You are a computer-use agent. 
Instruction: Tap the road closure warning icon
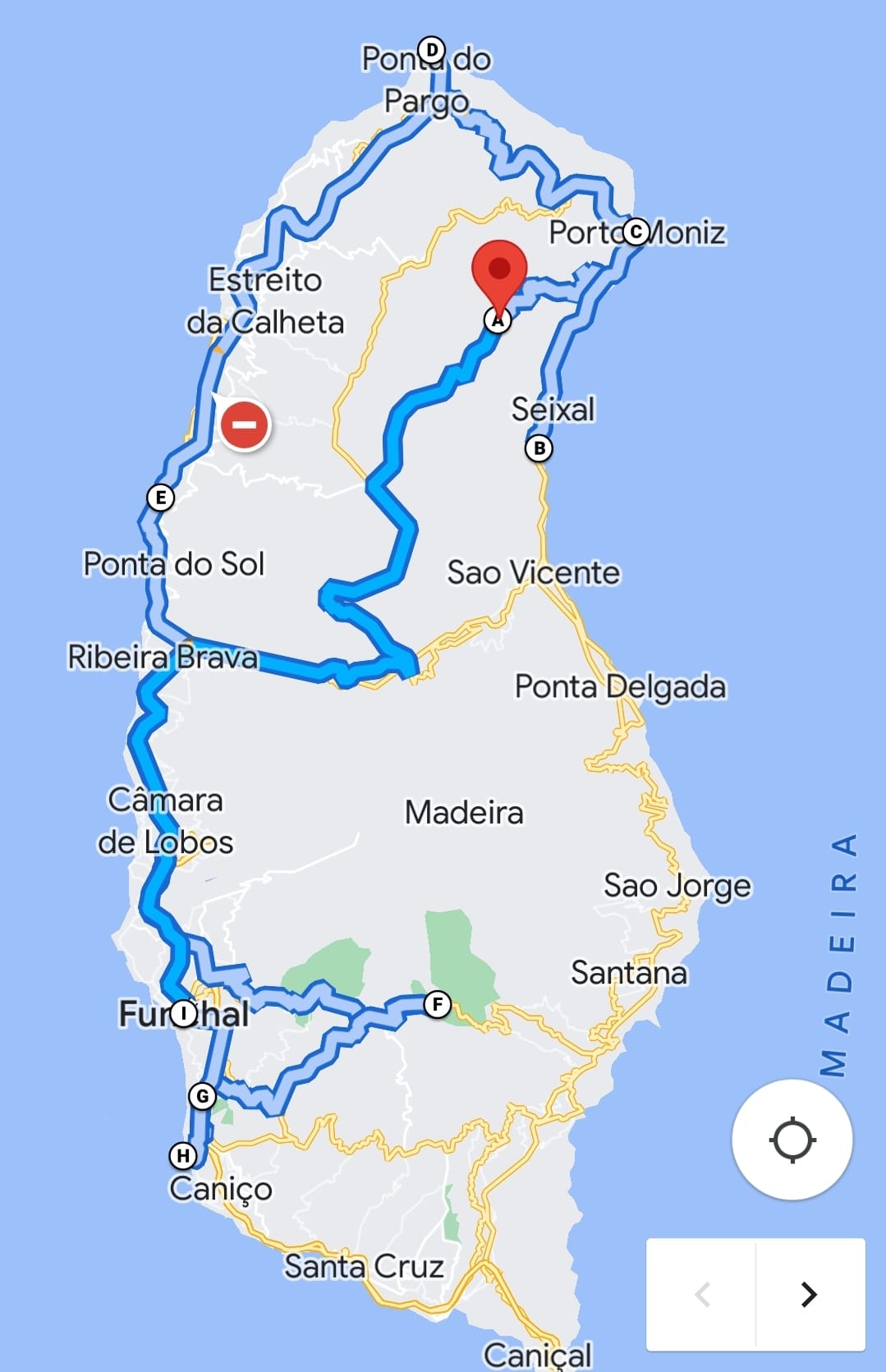click(245, 424)
